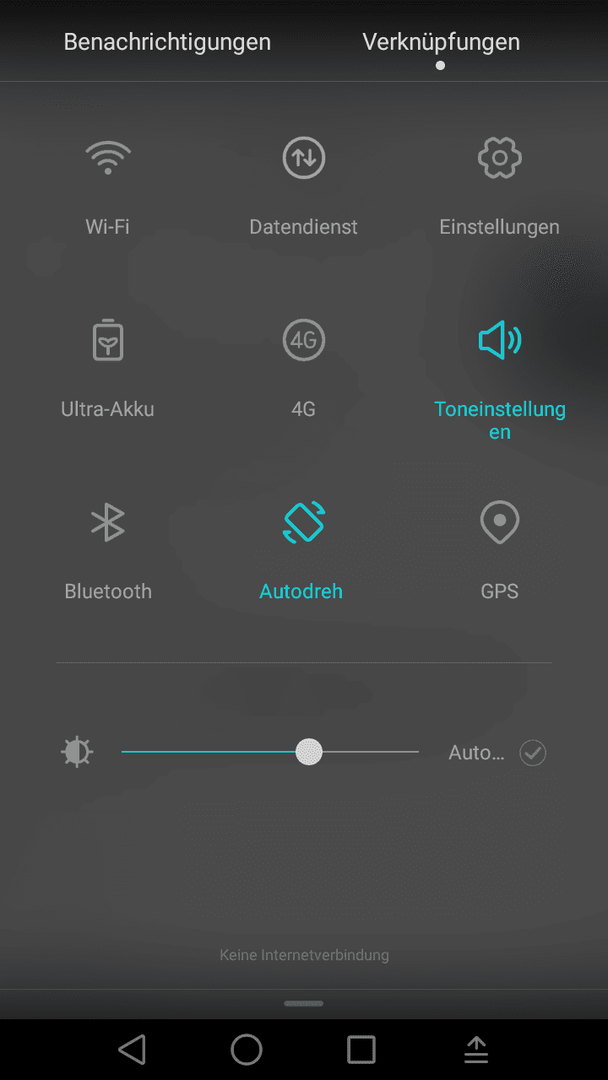Image resolution: width=608 pixels, height=1080 pixels.
Task: Check the Auto brightness checkbox
Action: (533, 753)
